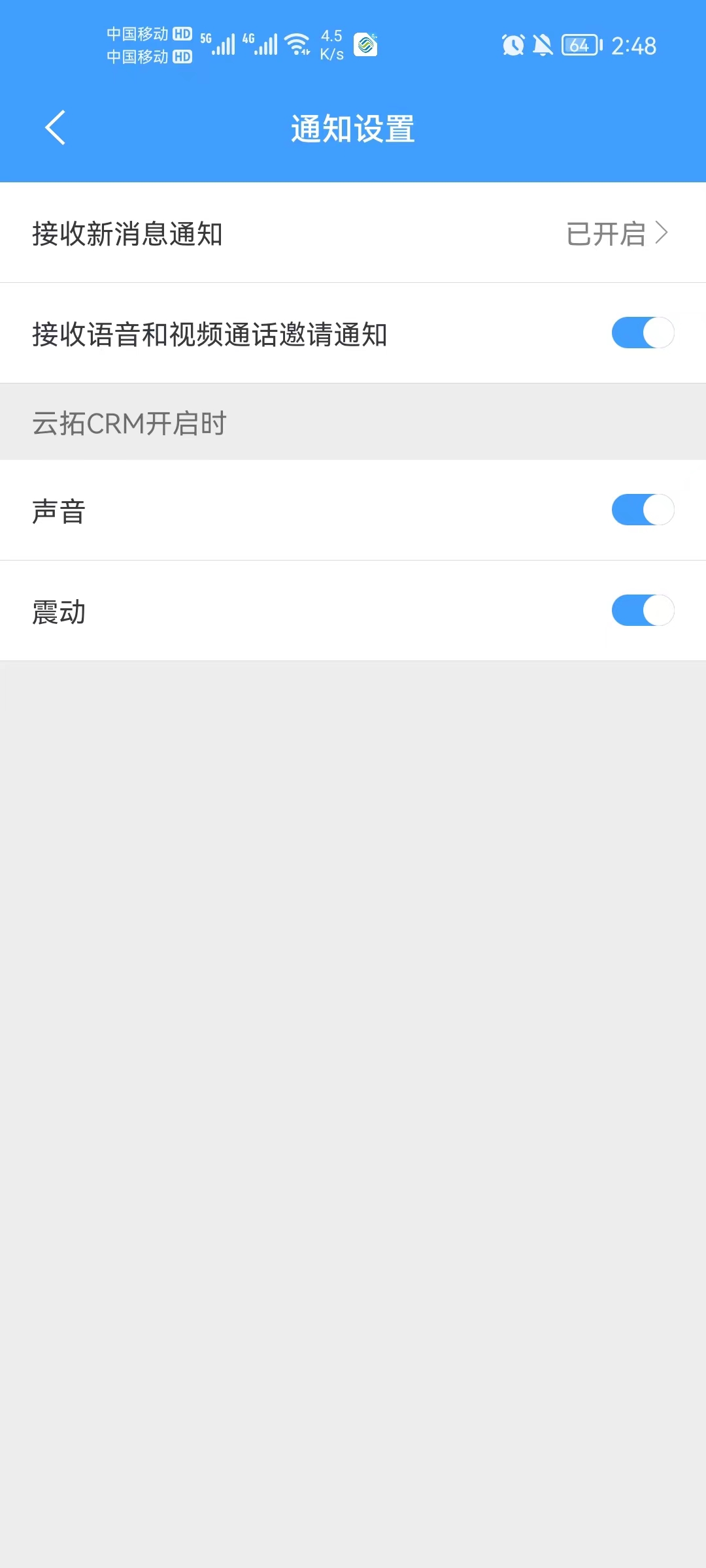The height and width of the screenshot is (1568, 706).
Task: Disable the 震动 switch
Action: click(x=643, y=610)
